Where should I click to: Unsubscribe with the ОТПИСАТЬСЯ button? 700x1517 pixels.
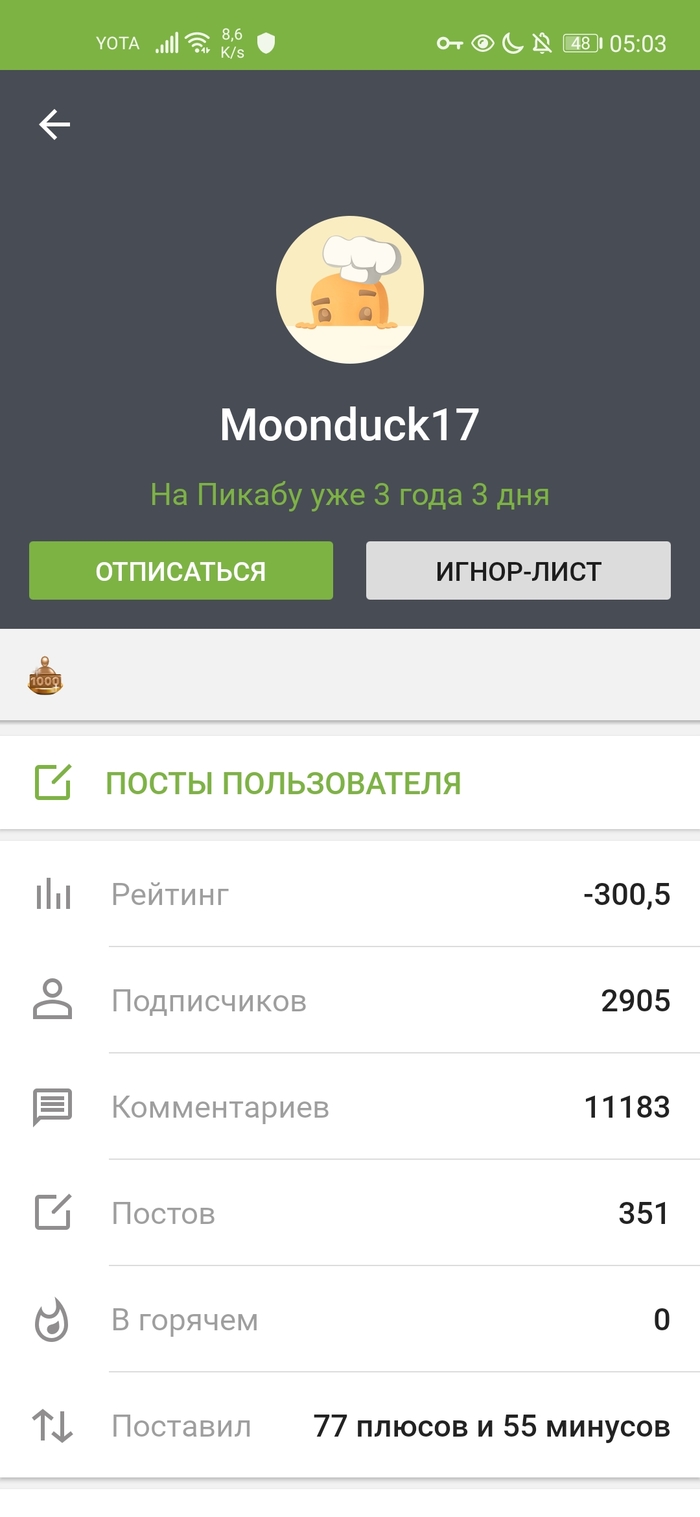click(181, 571)
